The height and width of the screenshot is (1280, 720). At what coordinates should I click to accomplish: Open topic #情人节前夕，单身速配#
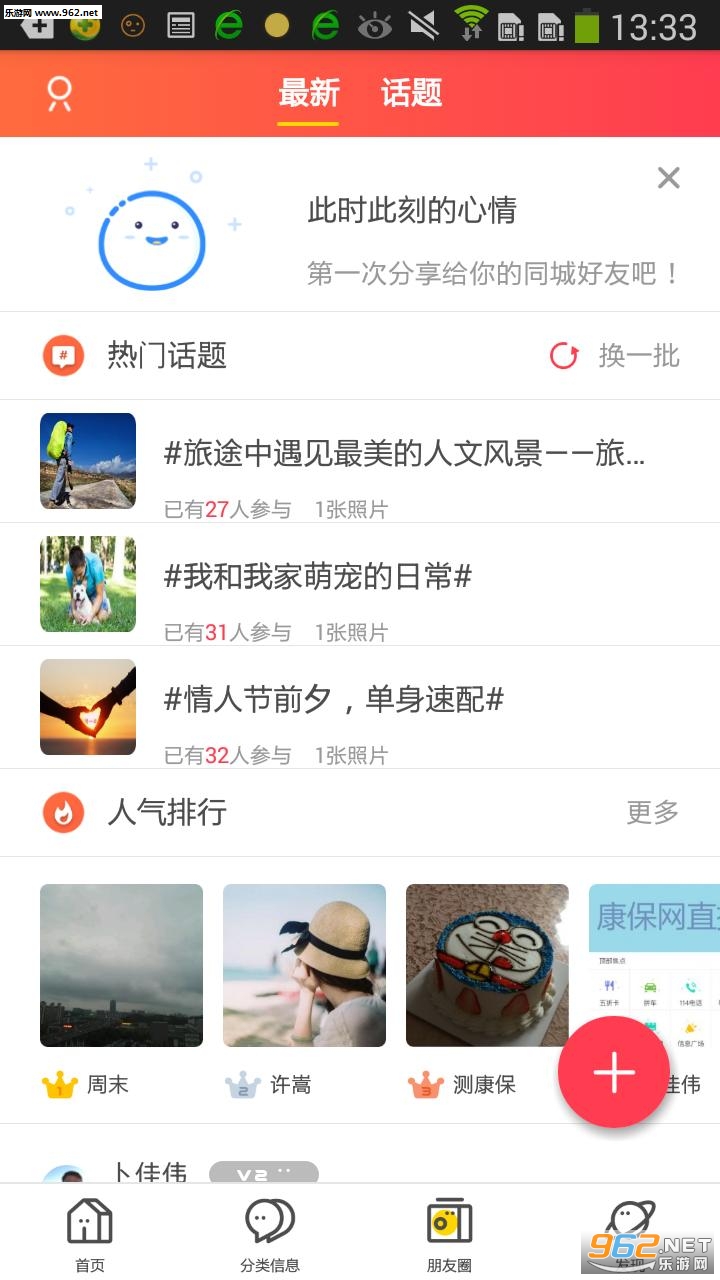[334, 700]
